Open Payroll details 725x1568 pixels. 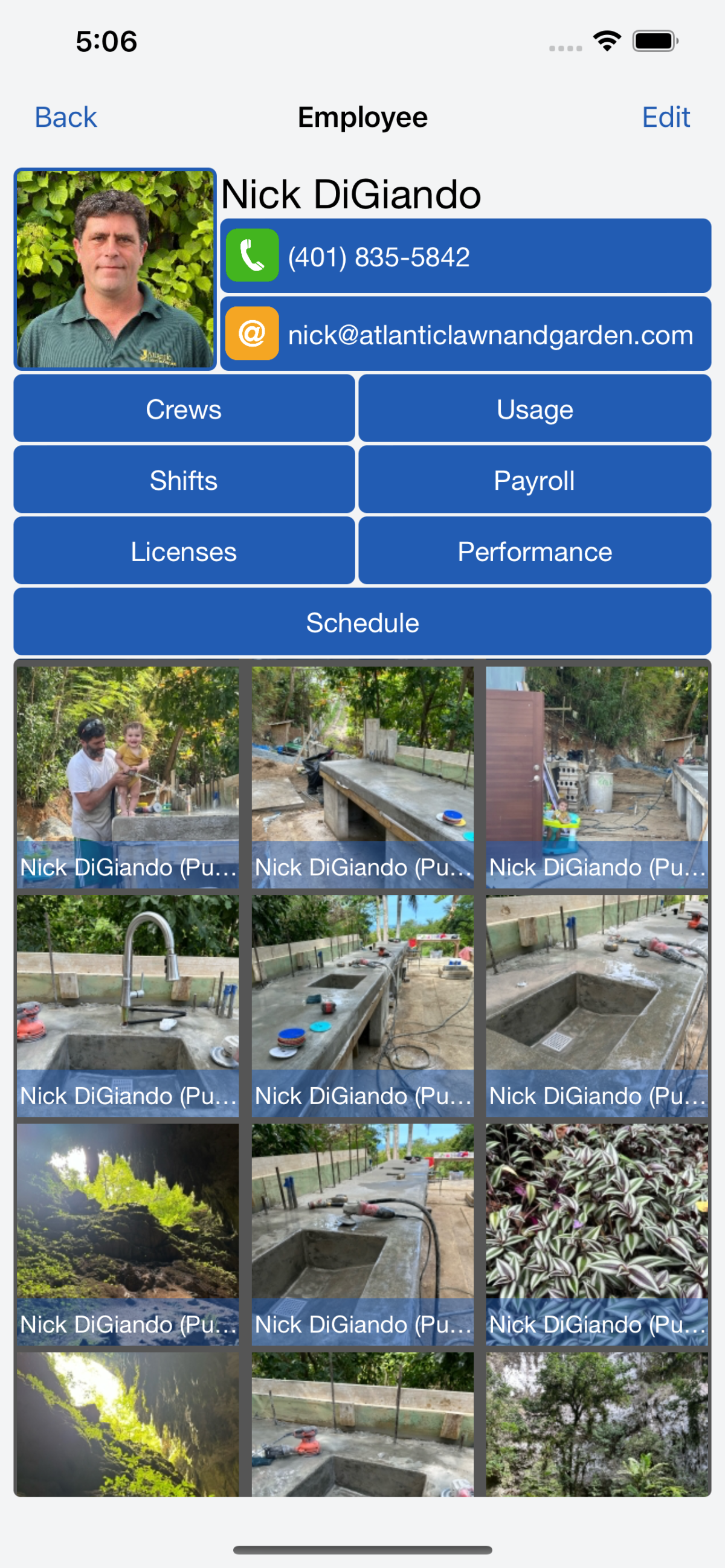[x=535, y=480]
